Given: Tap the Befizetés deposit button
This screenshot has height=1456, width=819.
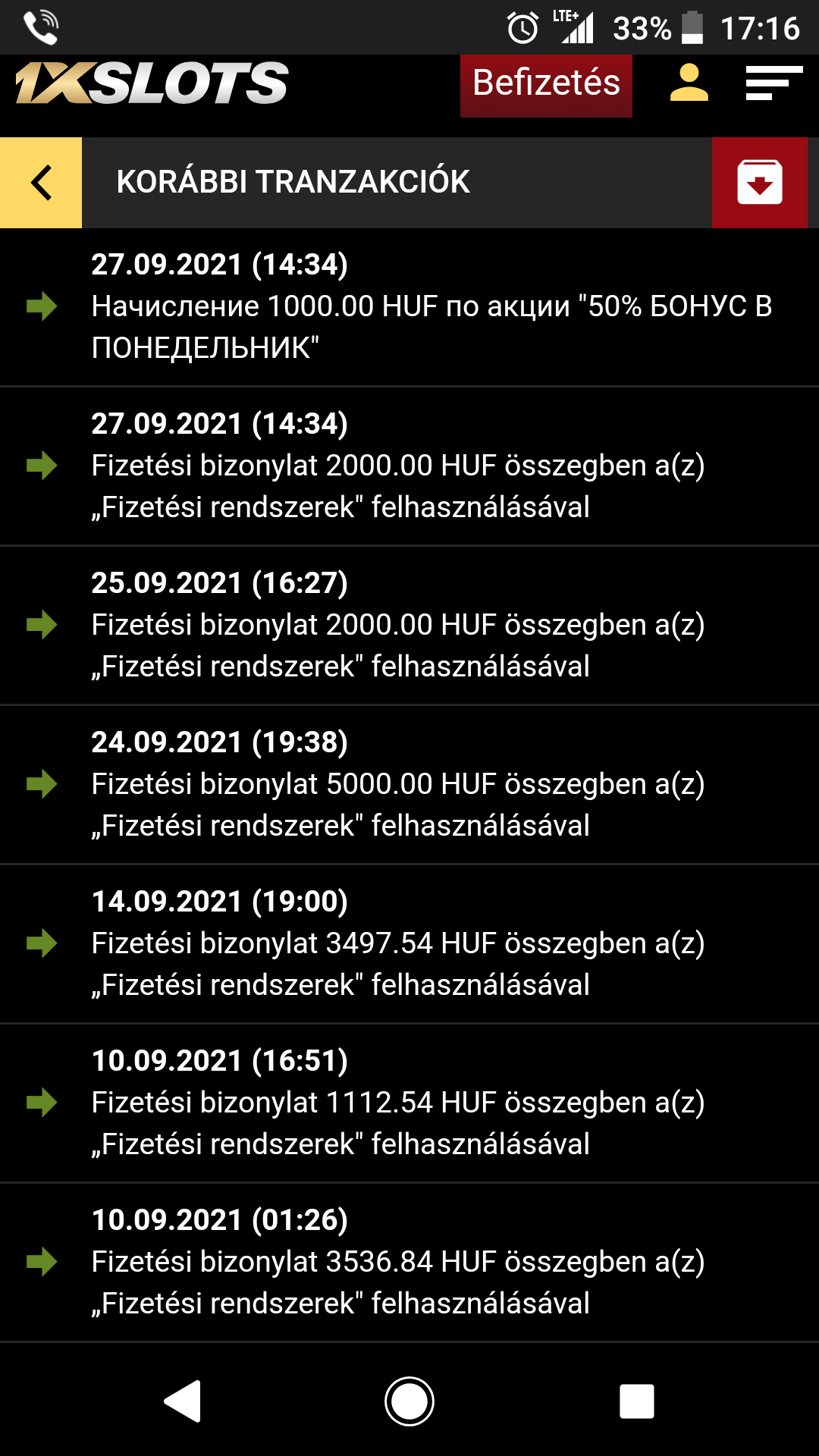Looking at the screenshot, I should coord(546,85).
